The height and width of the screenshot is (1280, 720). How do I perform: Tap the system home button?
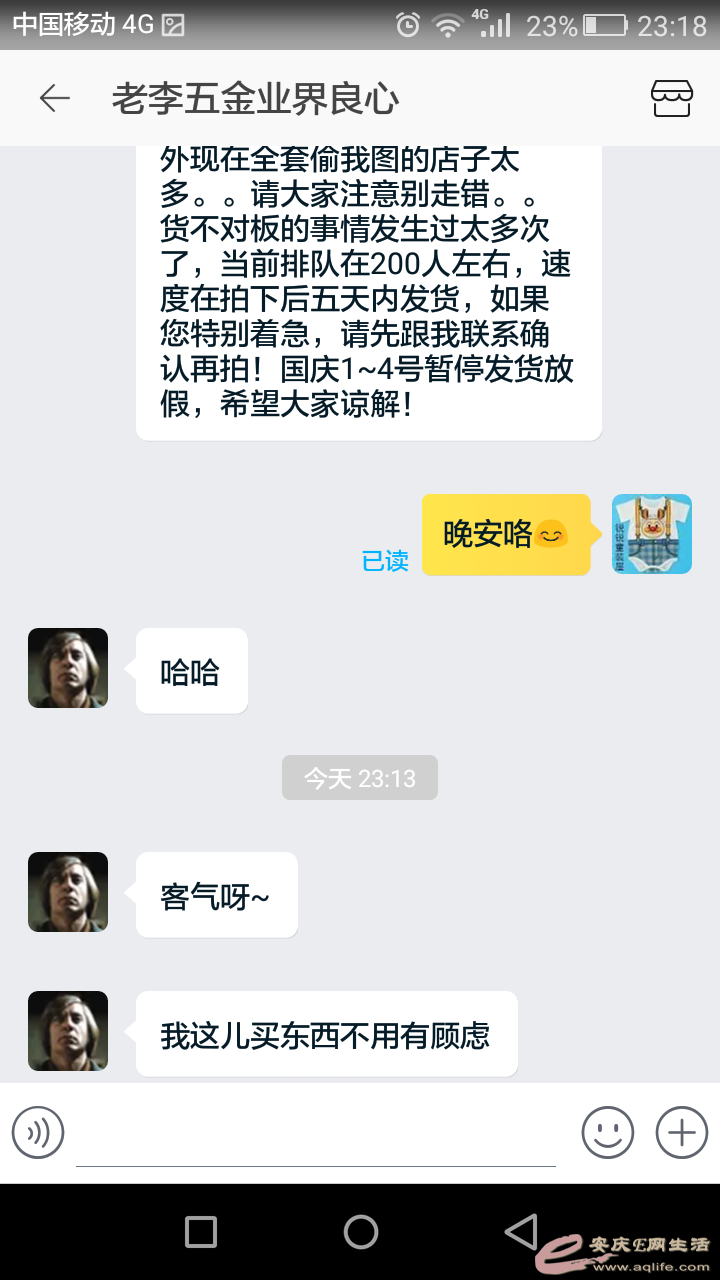click(360, 1232)
